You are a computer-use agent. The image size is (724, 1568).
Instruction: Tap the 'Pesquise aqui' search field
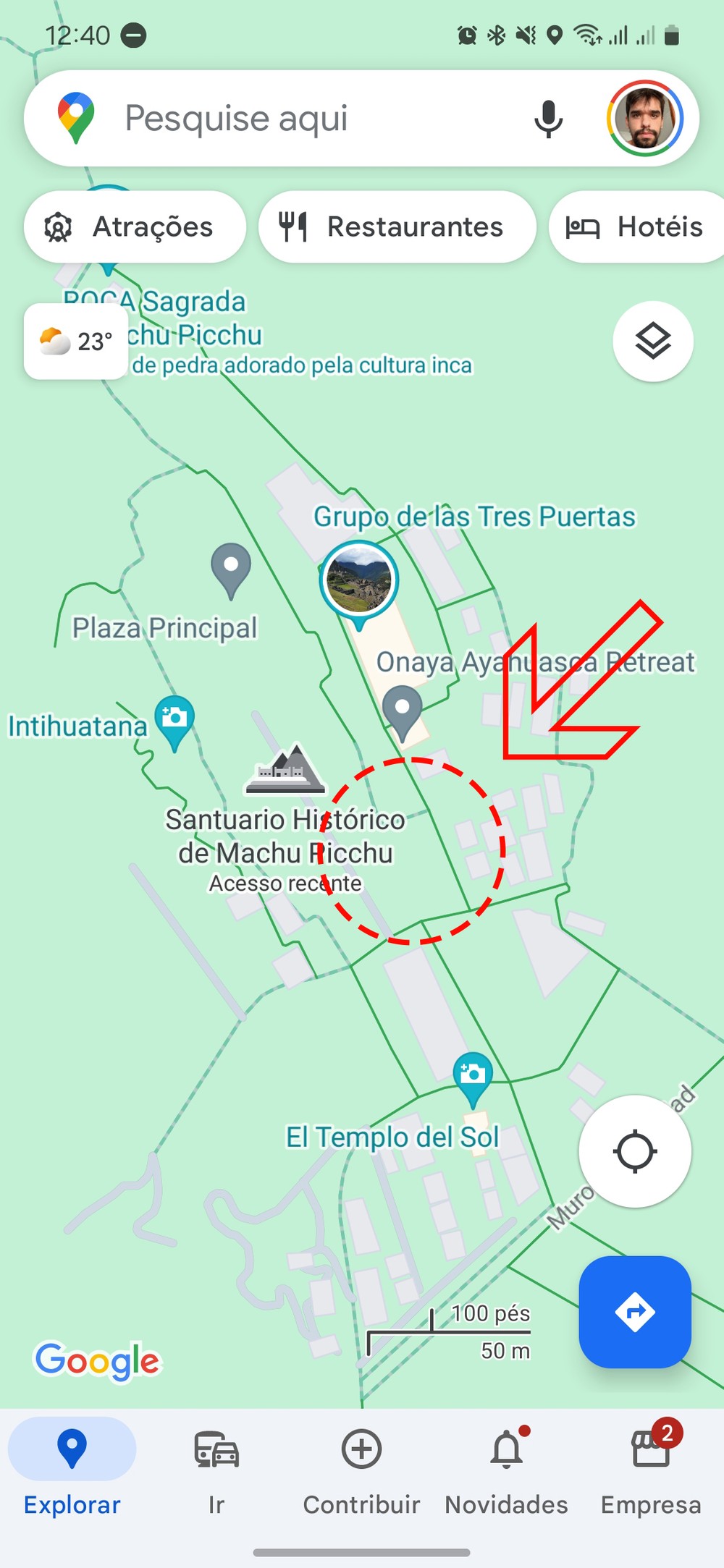pos(290,119)
